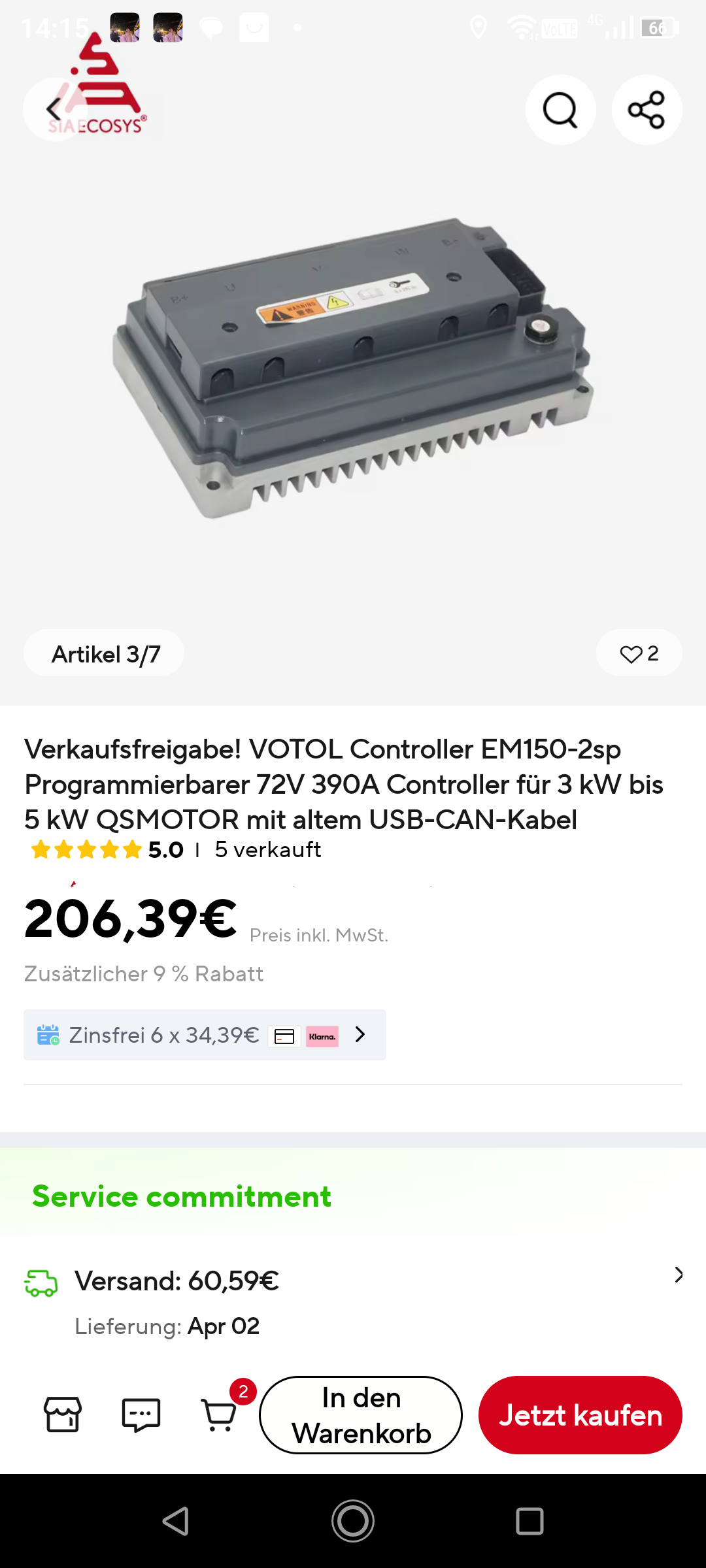Tap In den Warenkorb button
This screenshot has height=1568, width=706.
click(x=361, y=1415)
